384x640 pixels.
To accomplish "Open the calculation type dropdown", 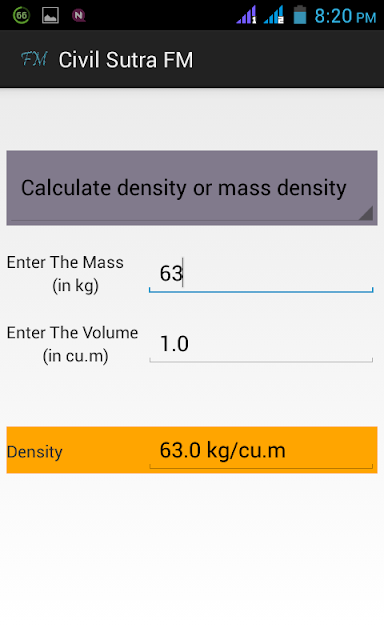I will pyautogui.click(x=192, y=188).
